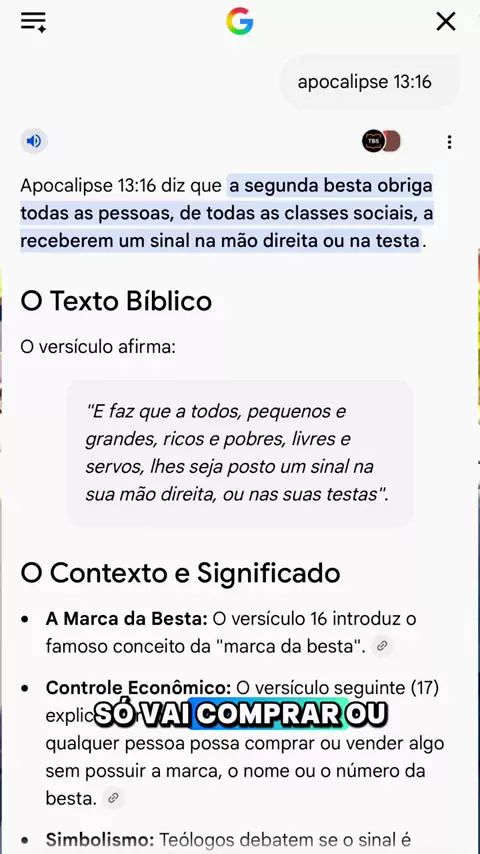Open the three-dot overflow menu
480x854 pixels.
(x=449, y=142)
